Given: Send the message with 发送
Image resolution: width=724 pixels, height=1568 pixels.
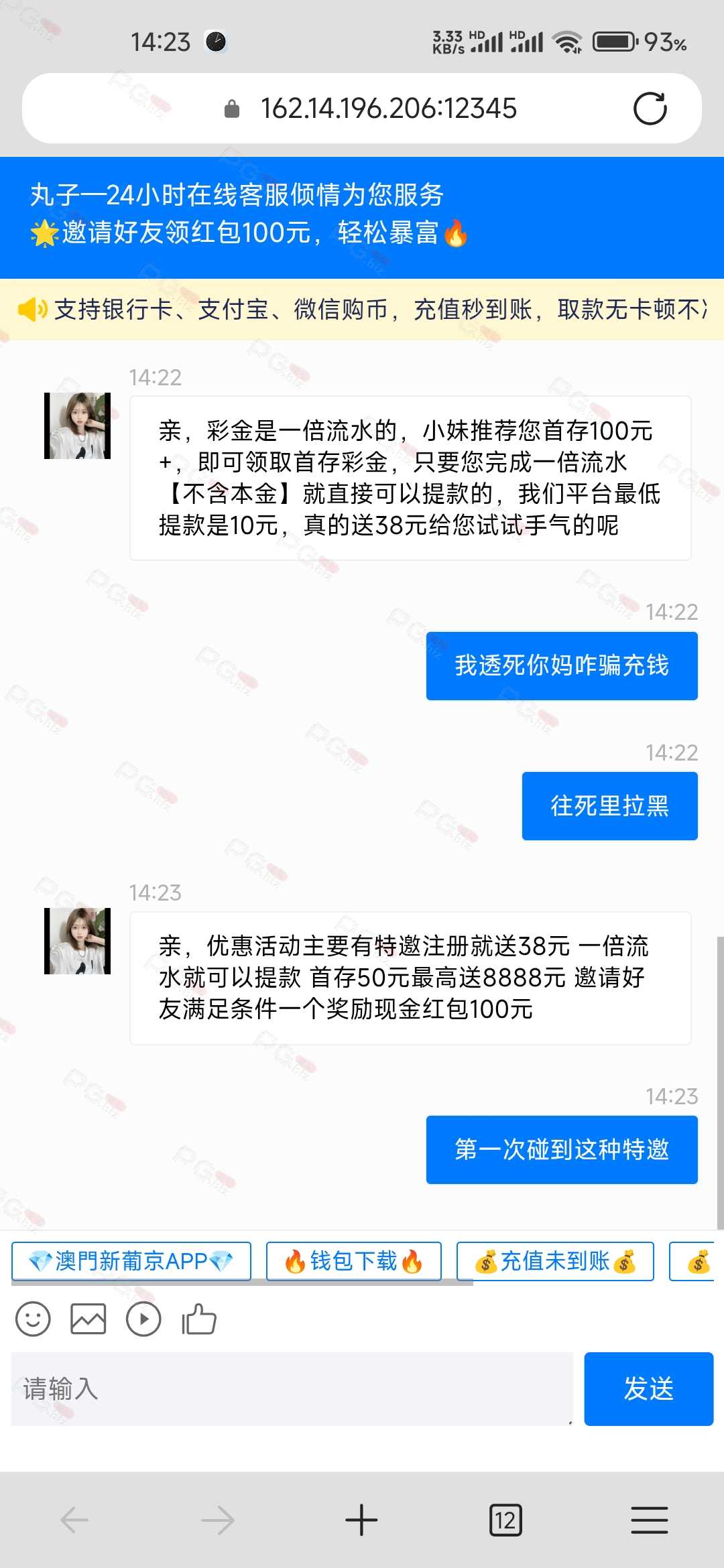Looking at the screenshot, I should tap(648, 1388).
